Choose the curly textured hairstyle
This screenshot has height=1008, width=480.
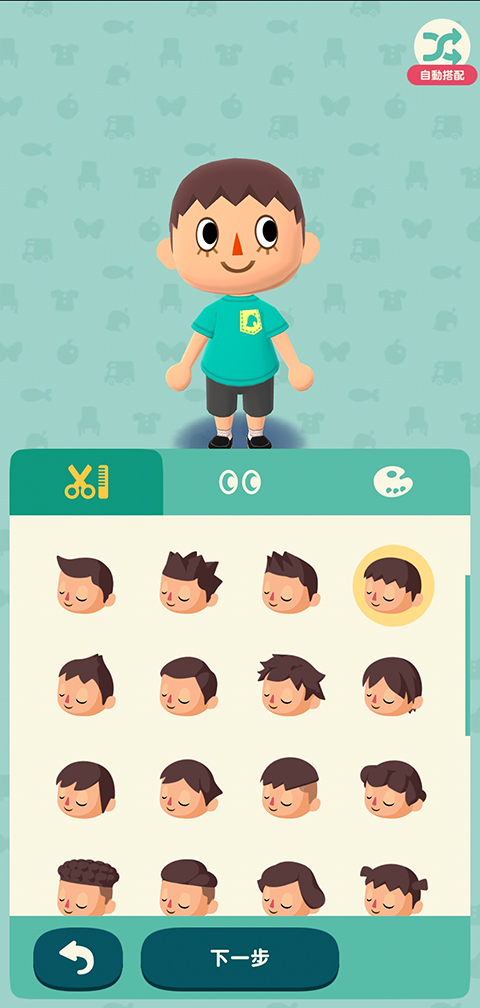(x=87, y=887)
